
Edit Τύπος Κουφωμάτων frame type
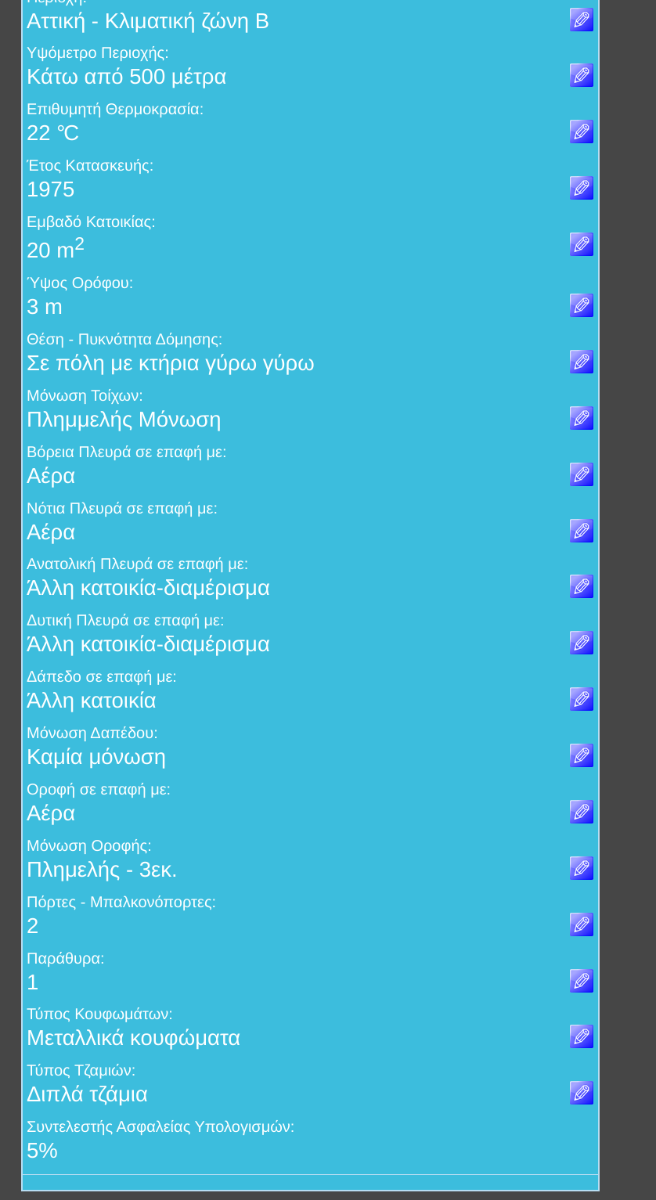pos(581,1037)
